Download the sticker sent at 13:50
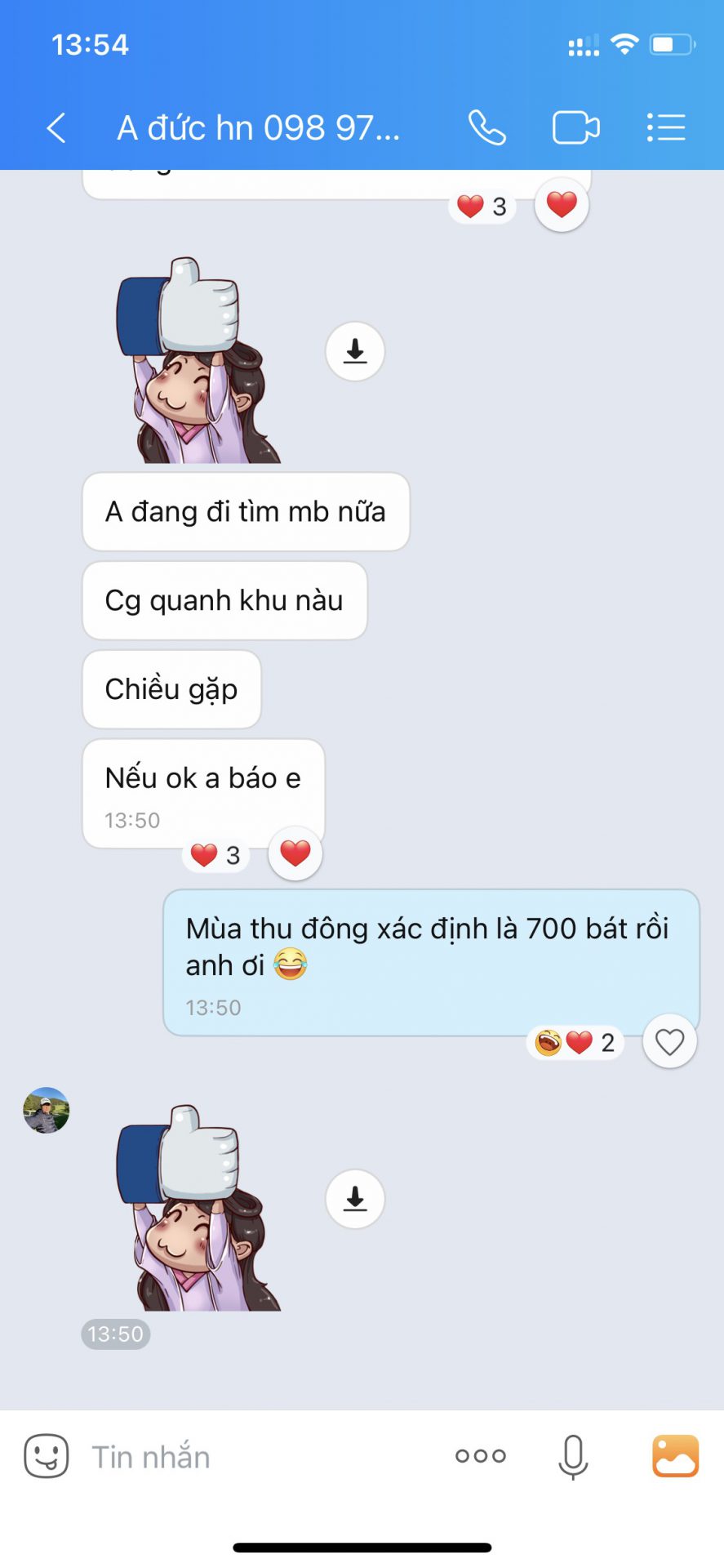 355,1199
